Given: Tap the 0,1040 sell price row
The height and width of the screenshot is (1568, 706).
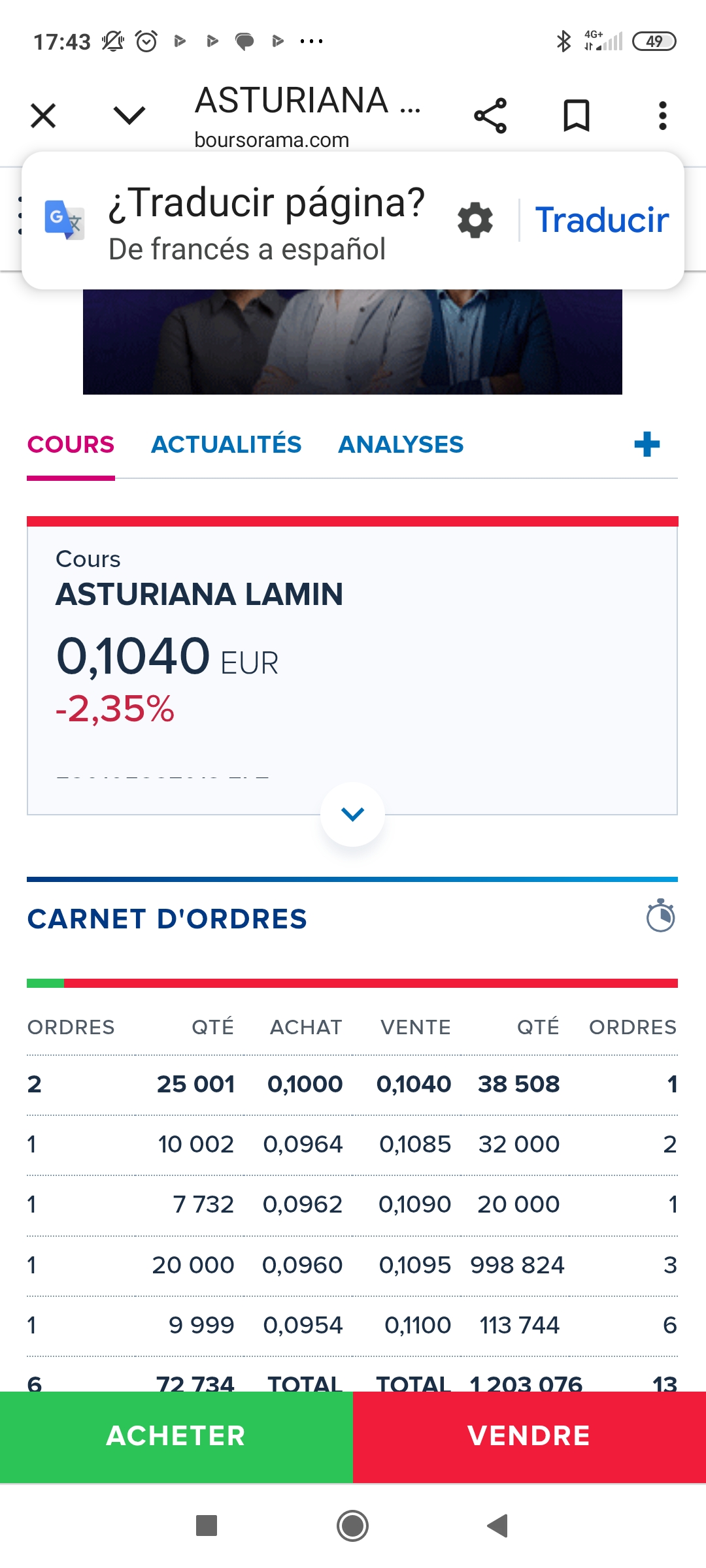Looking at the screenshot, I should click(x=414, y=1083).
